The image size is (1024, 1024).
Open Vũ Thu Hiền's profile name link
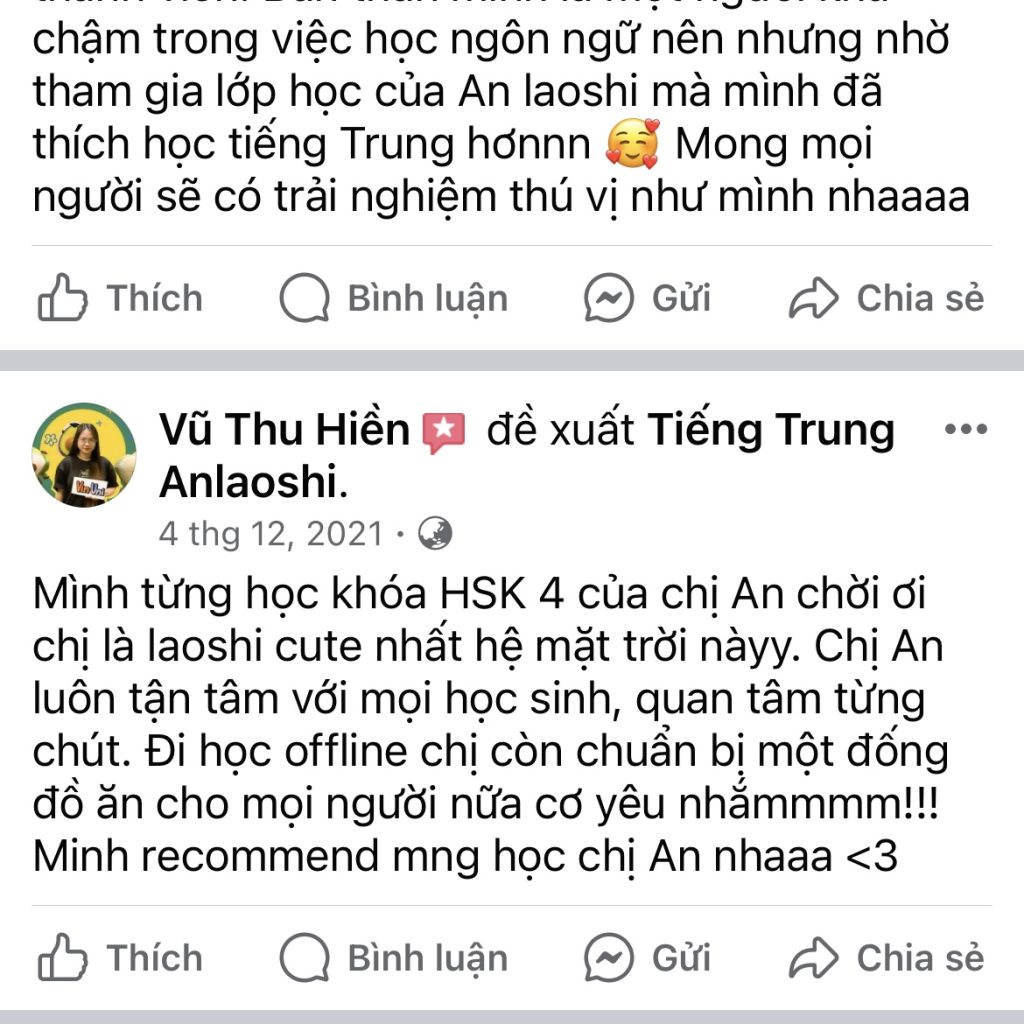tap(284, 430)
